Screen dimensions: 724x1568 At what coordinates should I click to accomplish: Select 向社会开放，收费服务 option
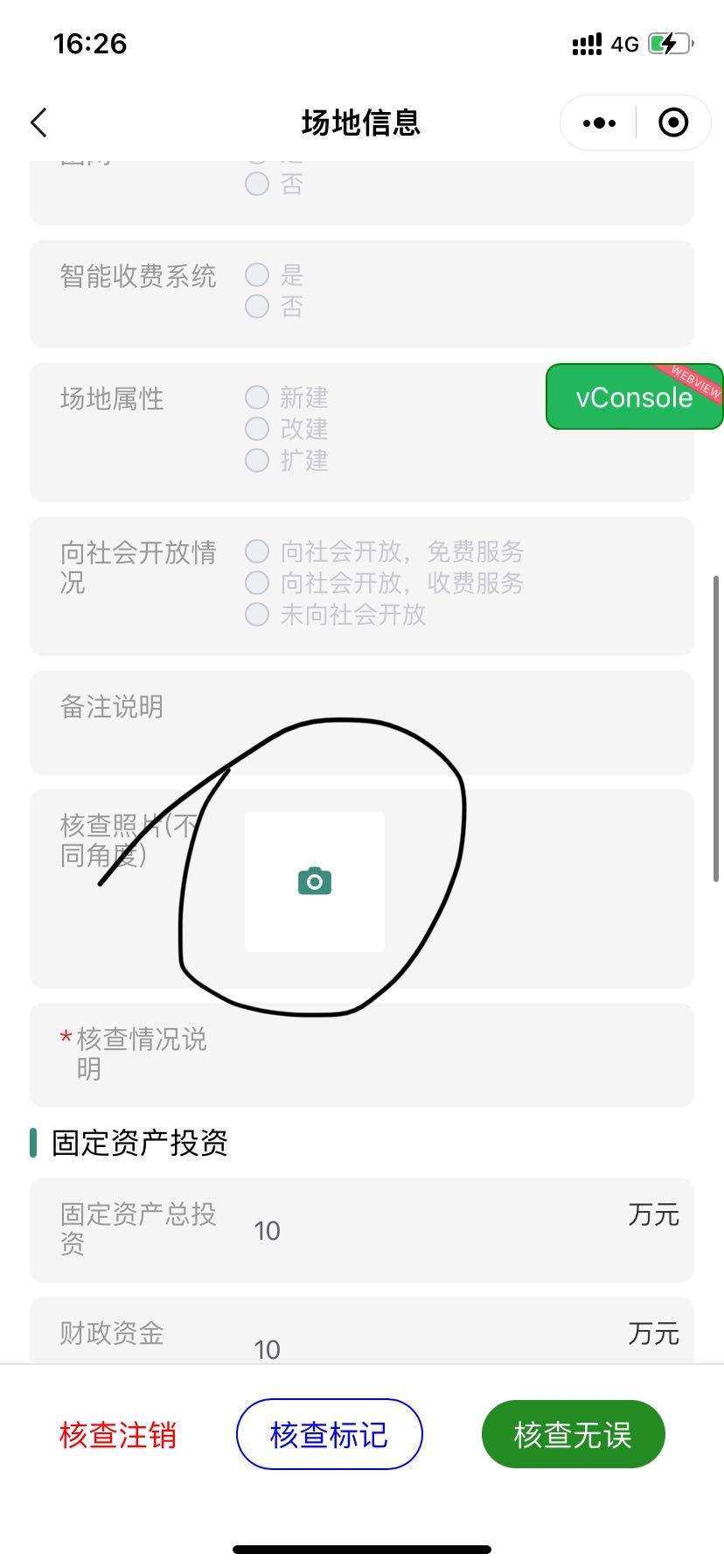click(x=257, y=583)
